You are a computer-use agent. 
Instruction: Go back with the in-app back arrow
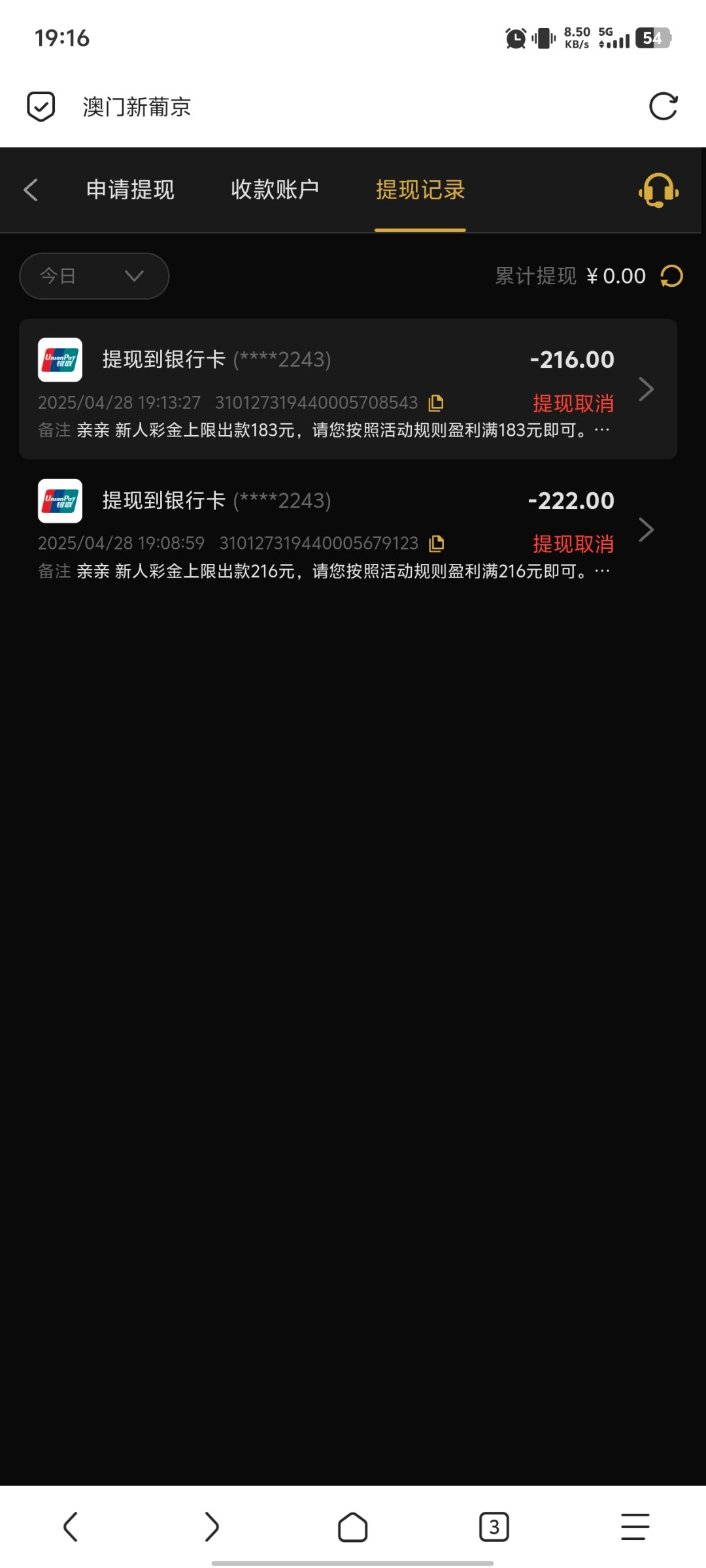pyautogui.click(x=31, y=190)
